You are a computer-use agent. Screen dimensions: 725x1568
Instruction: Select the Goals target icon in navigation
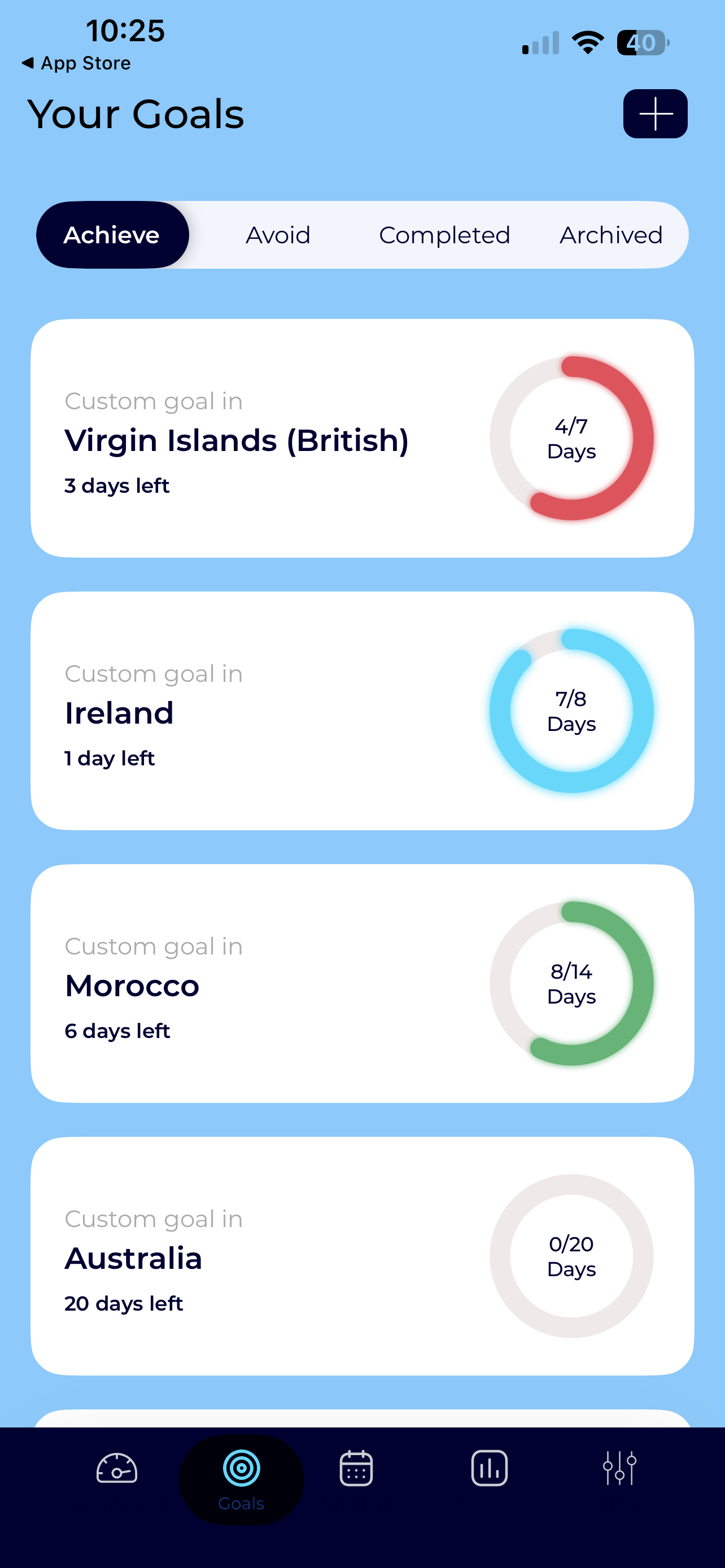242,1467
